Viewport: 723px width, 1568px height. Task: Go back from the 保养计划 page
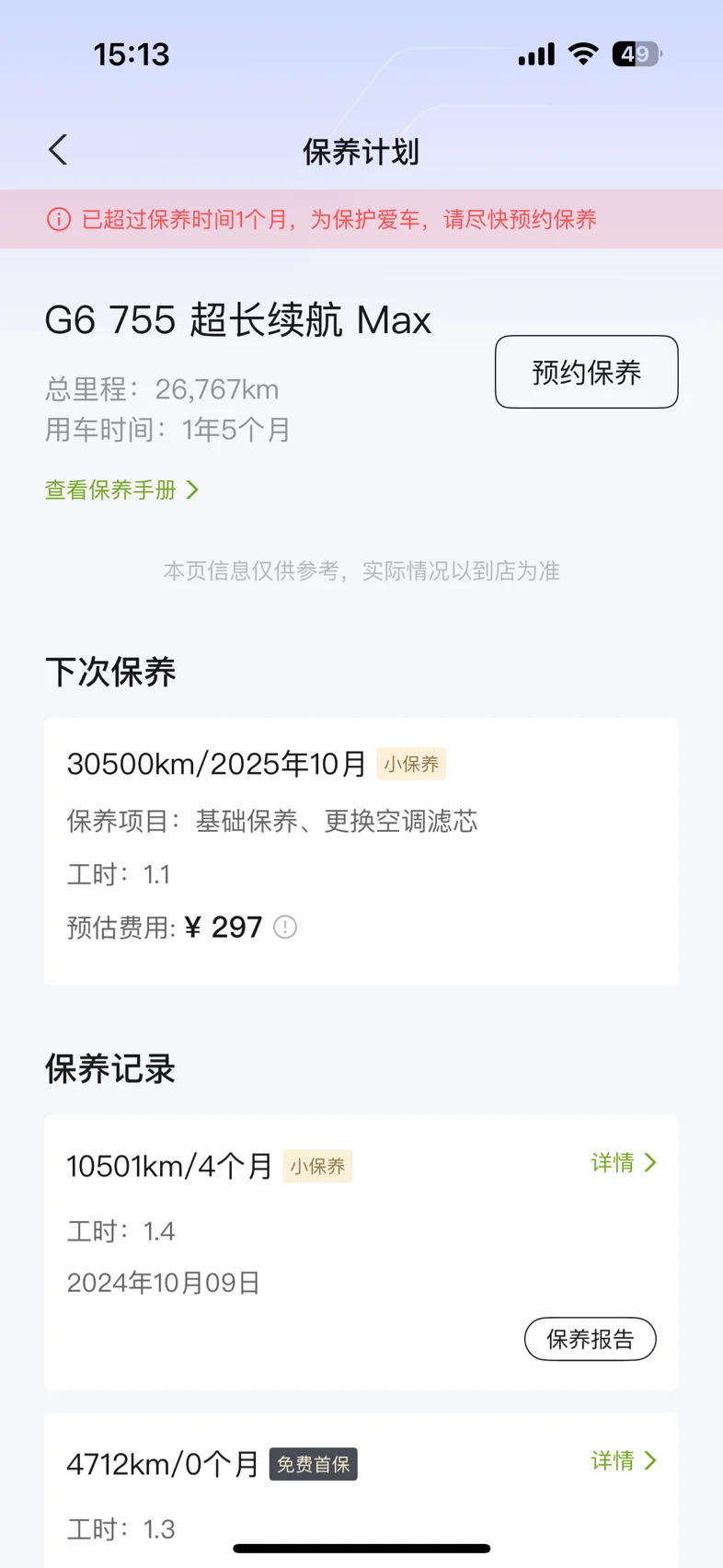pos(58,150)
